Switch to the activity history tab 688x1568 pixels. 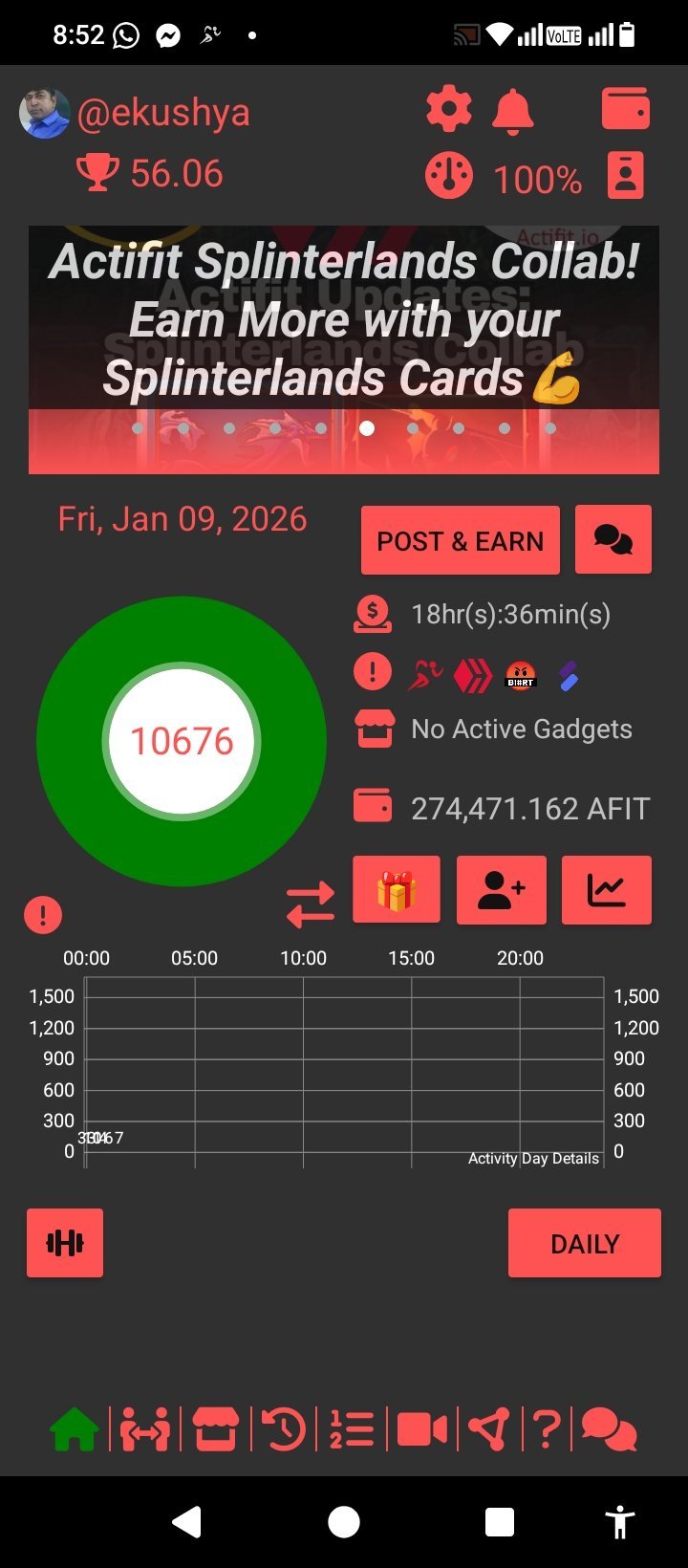pyautogui.click(x=284, y=1430)
